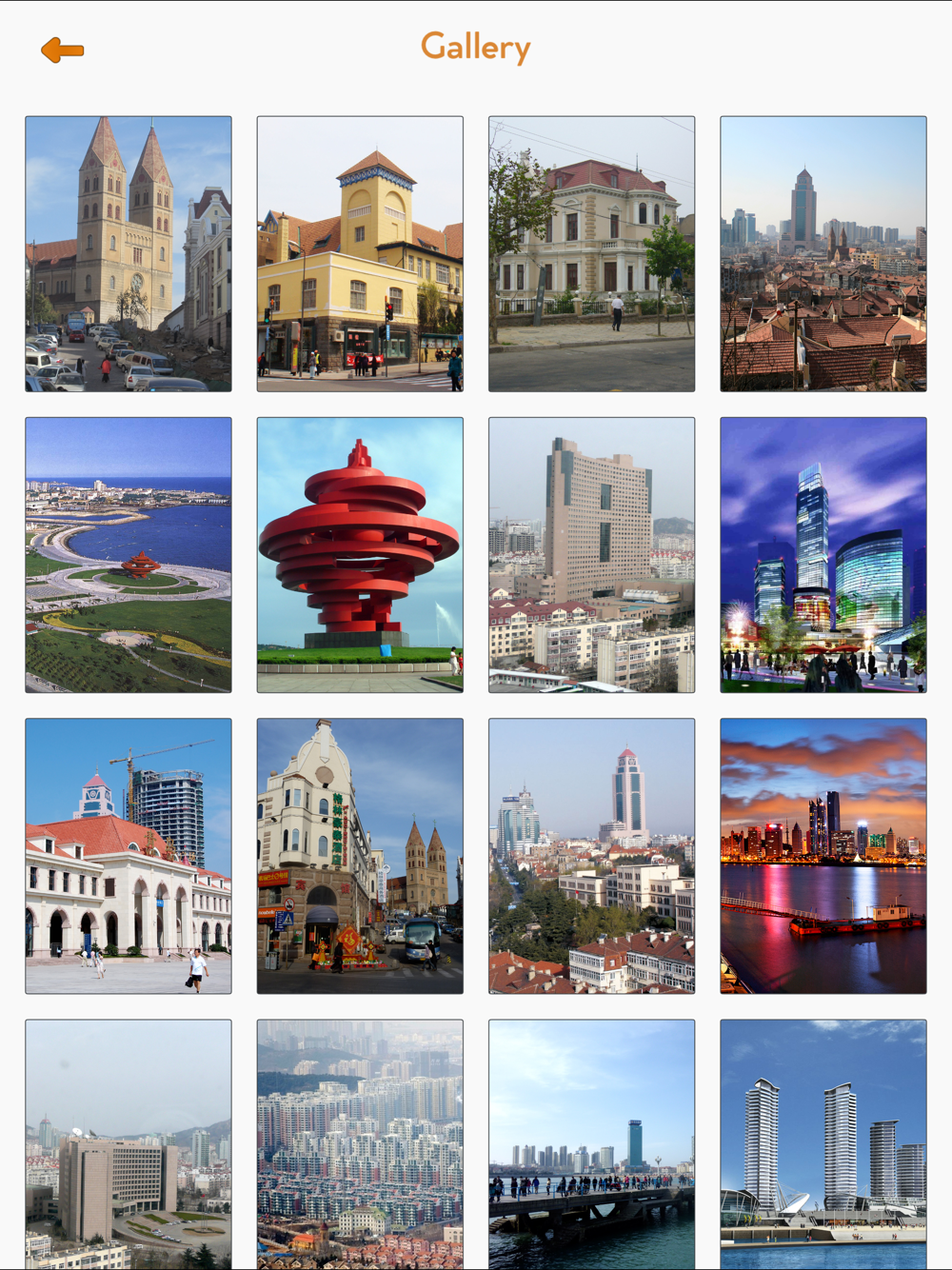The width and height of the screenshot is (952, 1270).
Task: View the sunset skyline harbor photo
Action: pos(823,856)
